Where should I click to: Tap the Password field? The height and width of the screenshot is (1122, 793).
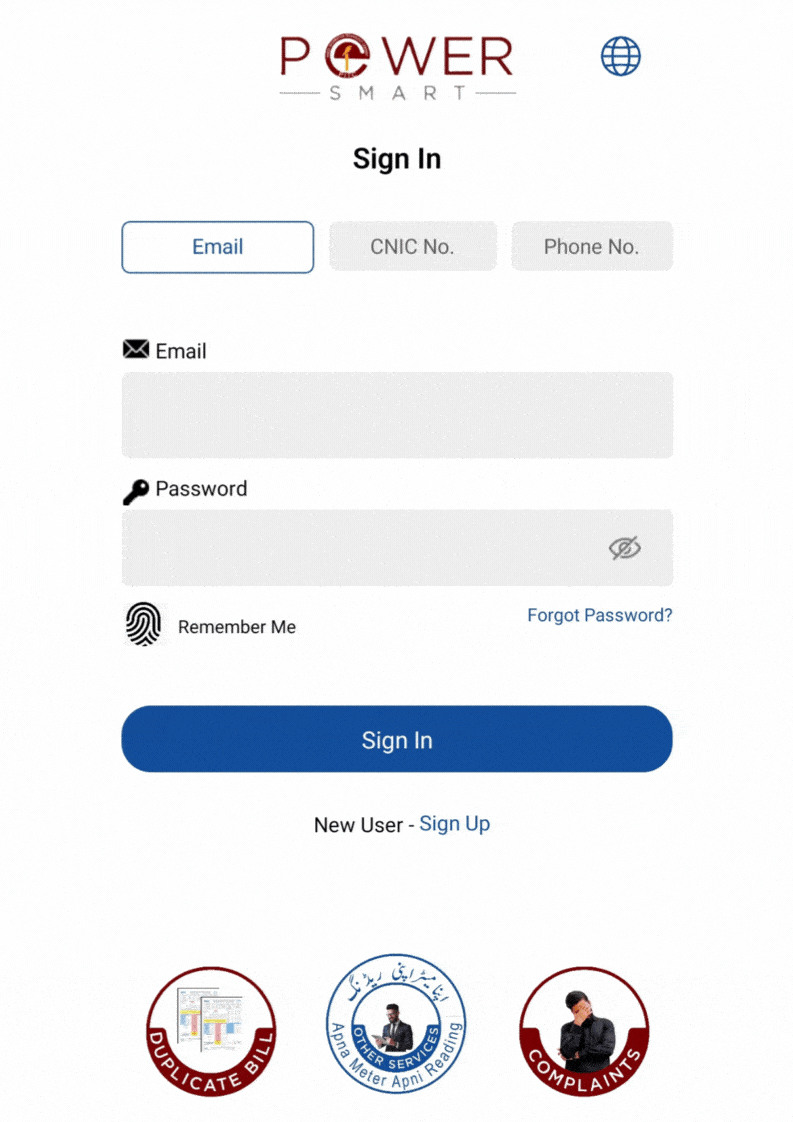360,548
